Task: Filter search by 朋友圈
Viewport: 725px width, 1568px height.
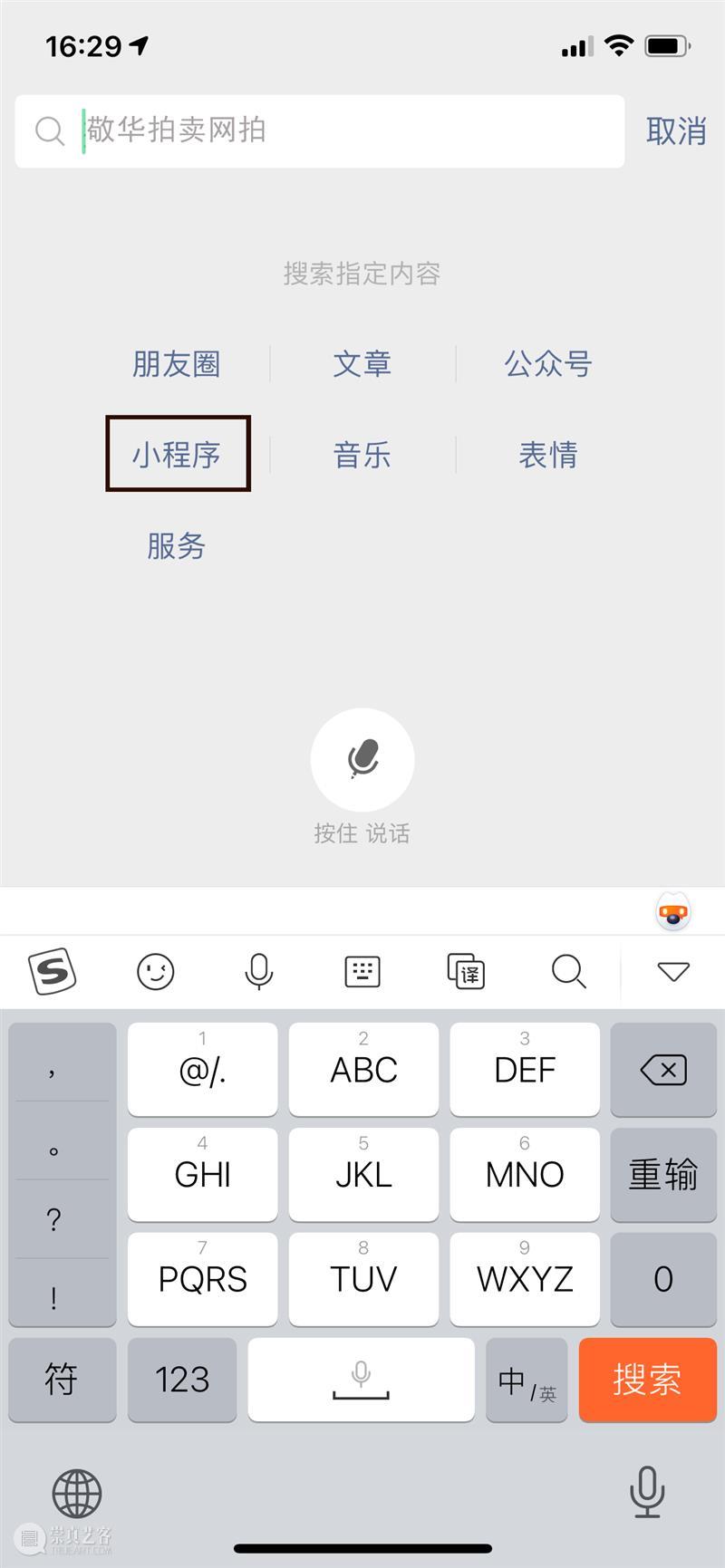Action: 178,364
